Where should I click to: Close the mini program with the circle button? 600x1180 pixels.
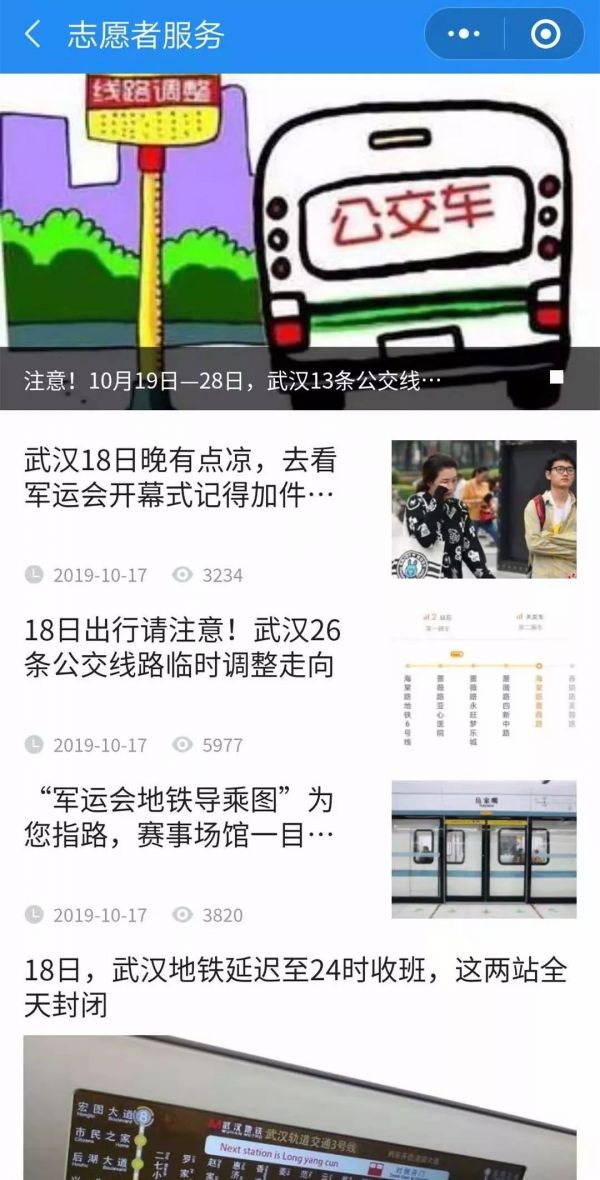tap(545, 35)
